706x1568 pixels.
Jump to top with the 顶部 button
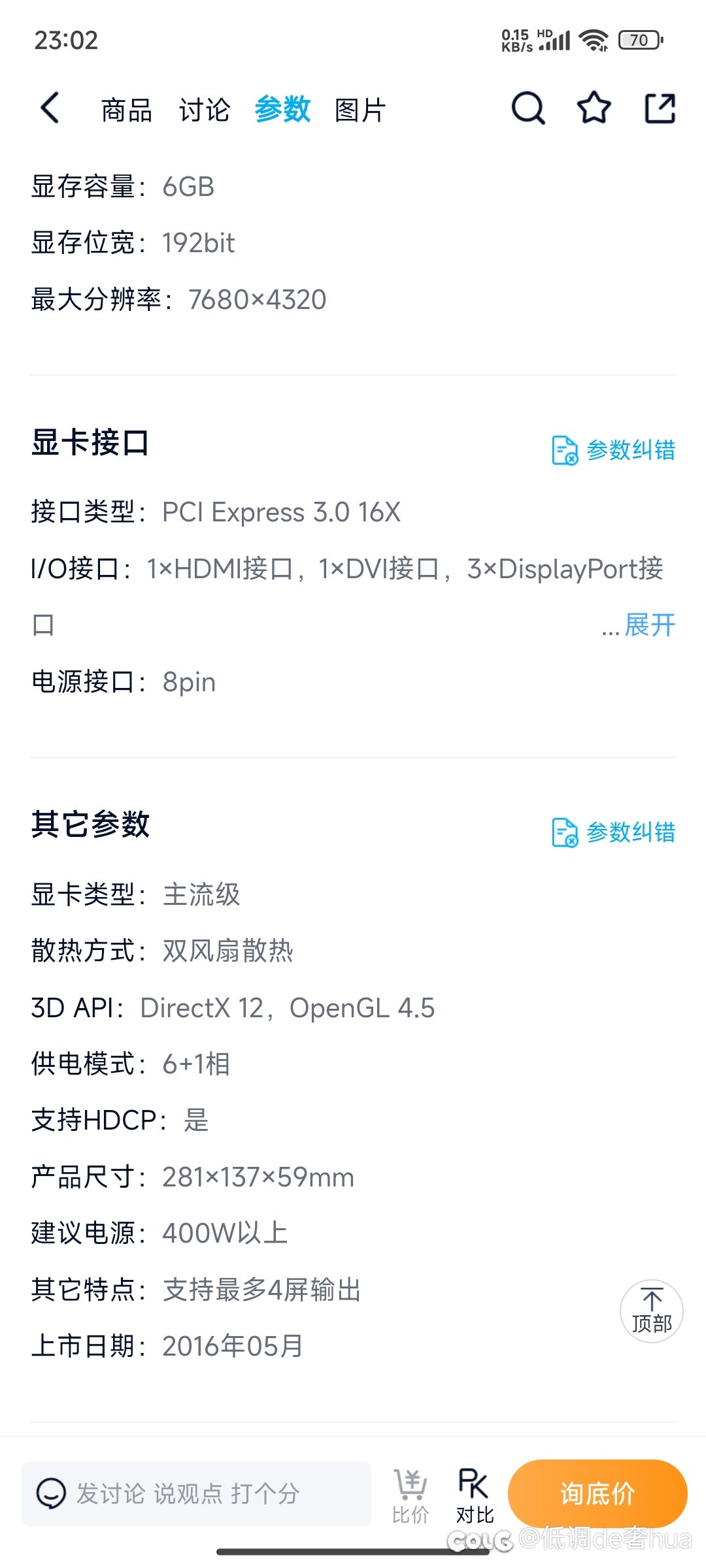click(x=652, y=1311)
